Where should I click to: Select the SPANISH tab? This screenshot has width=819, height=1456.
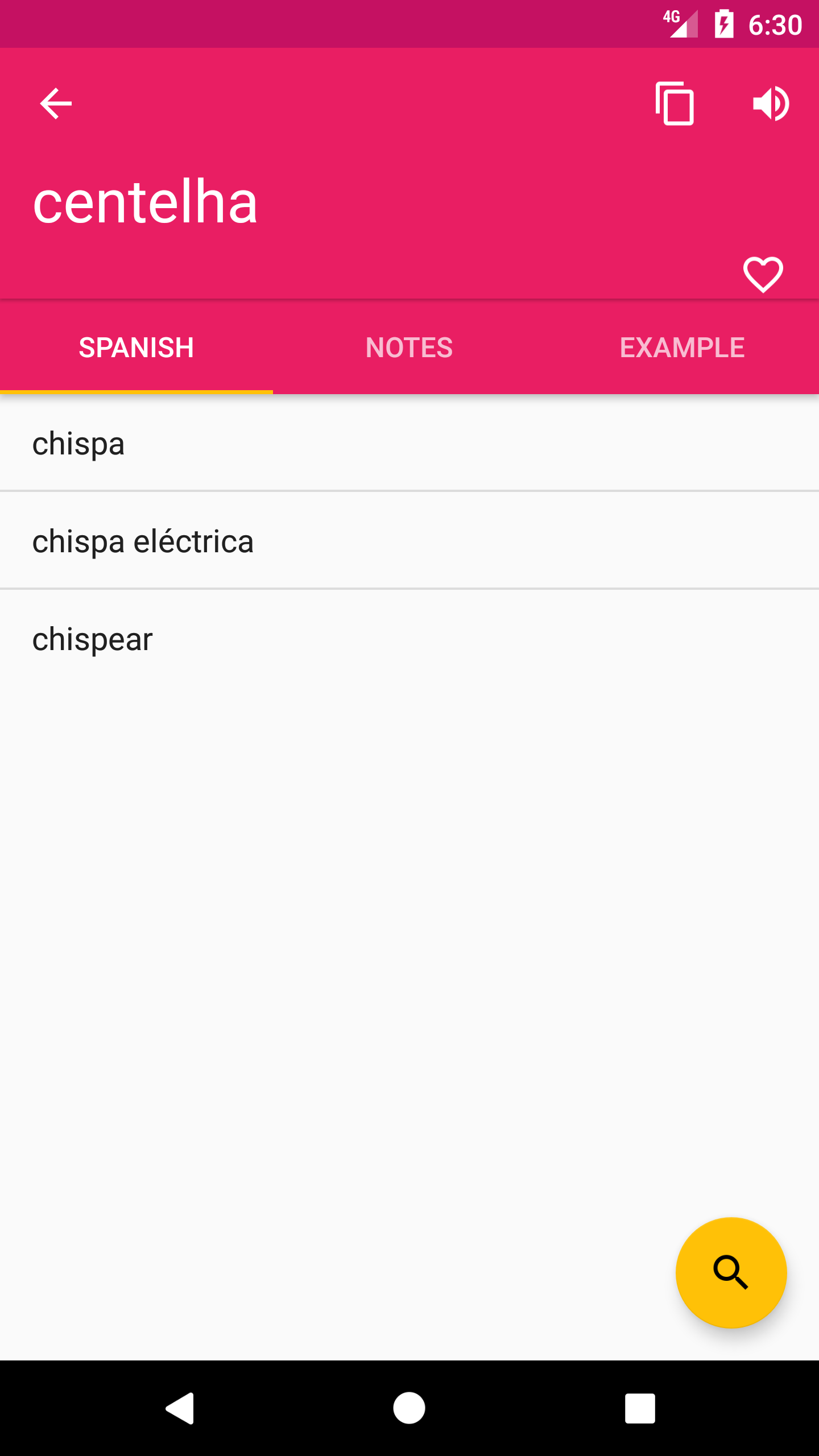(136, 348)
